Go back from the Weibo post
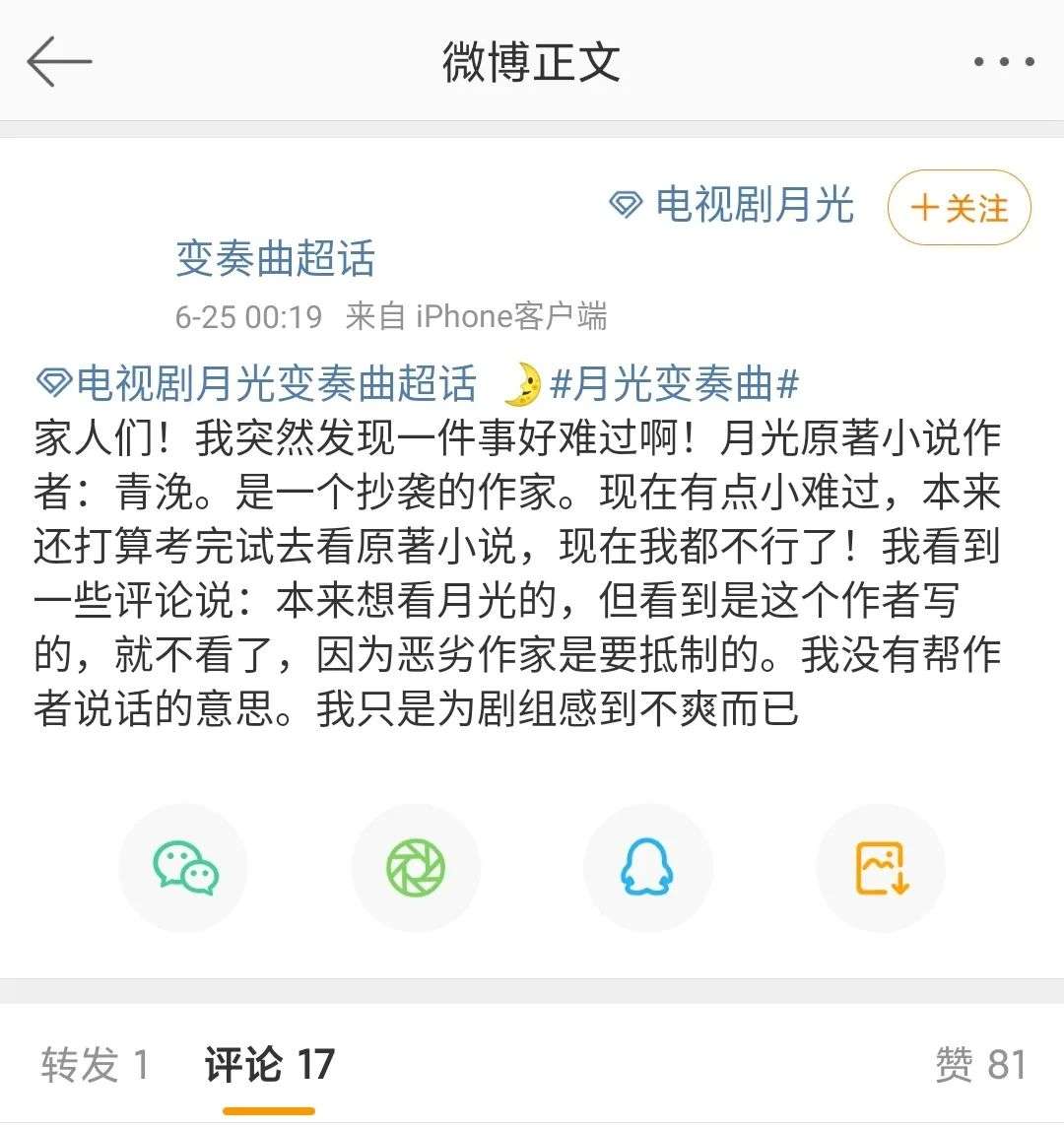Viewport: 1064px width, 1129px height. (x=59, y=61)
